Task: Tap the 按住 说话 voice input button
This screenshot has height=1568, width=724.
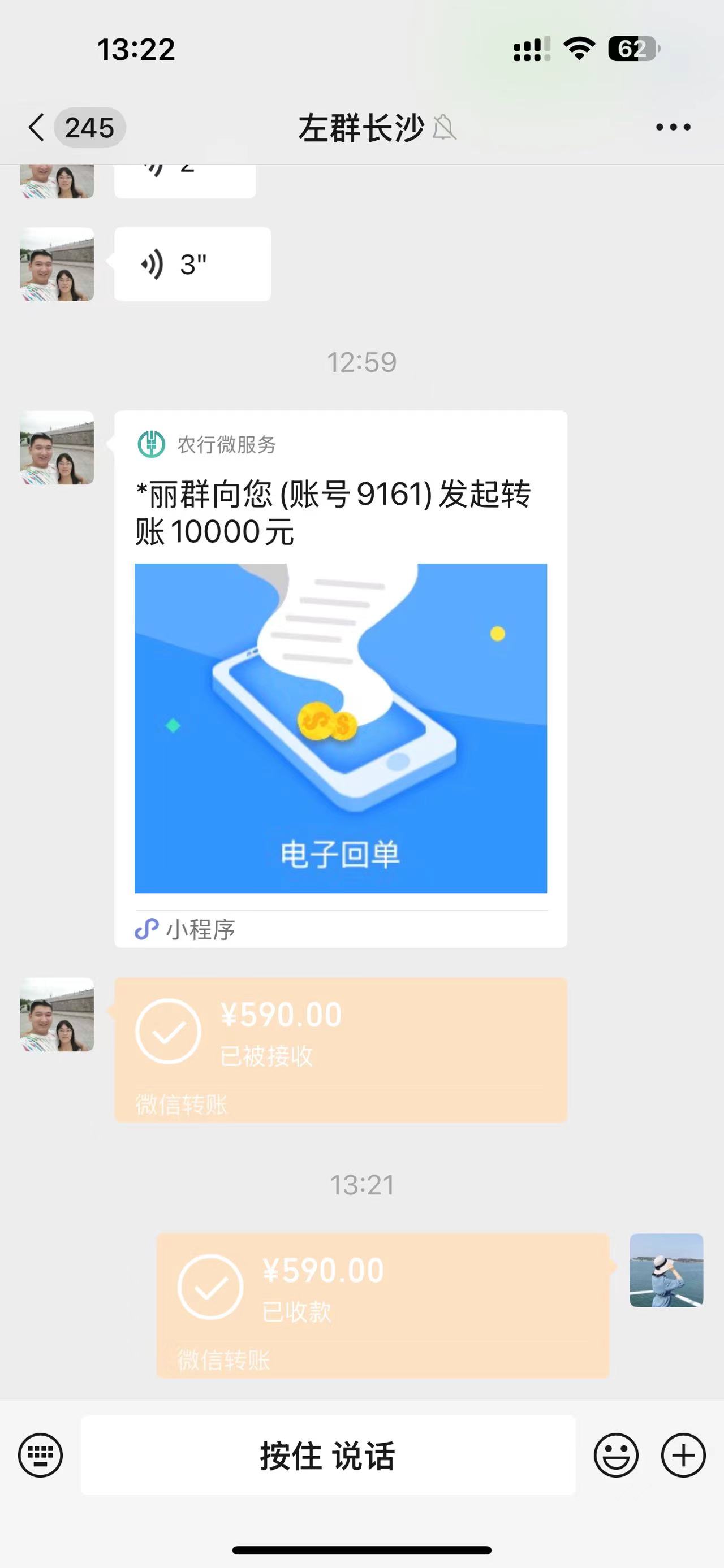Action: pyautogui.click(x=328, y=1456)
